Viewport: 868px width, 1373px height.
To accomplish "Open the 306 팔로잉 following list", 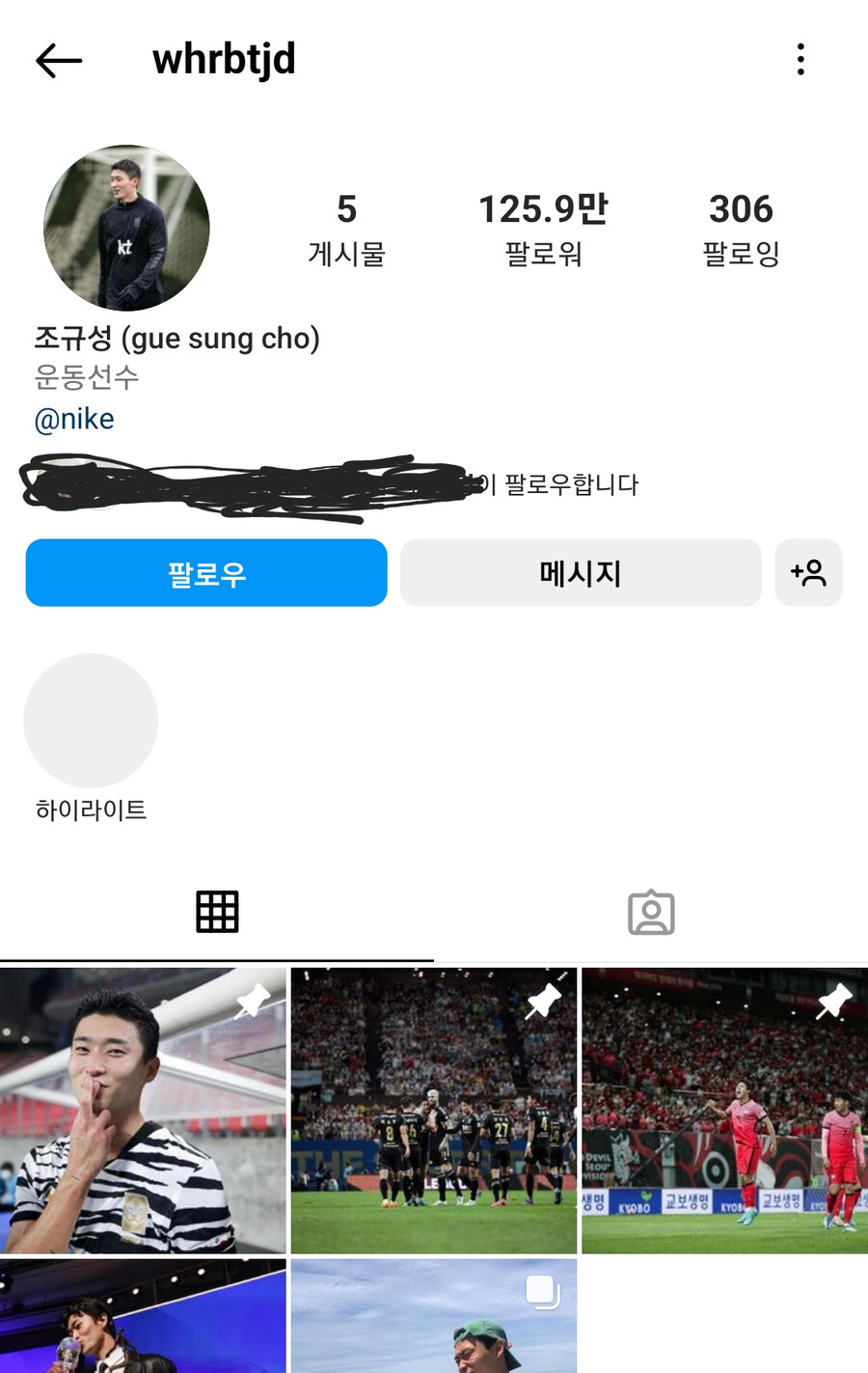I will coord(742,229).
